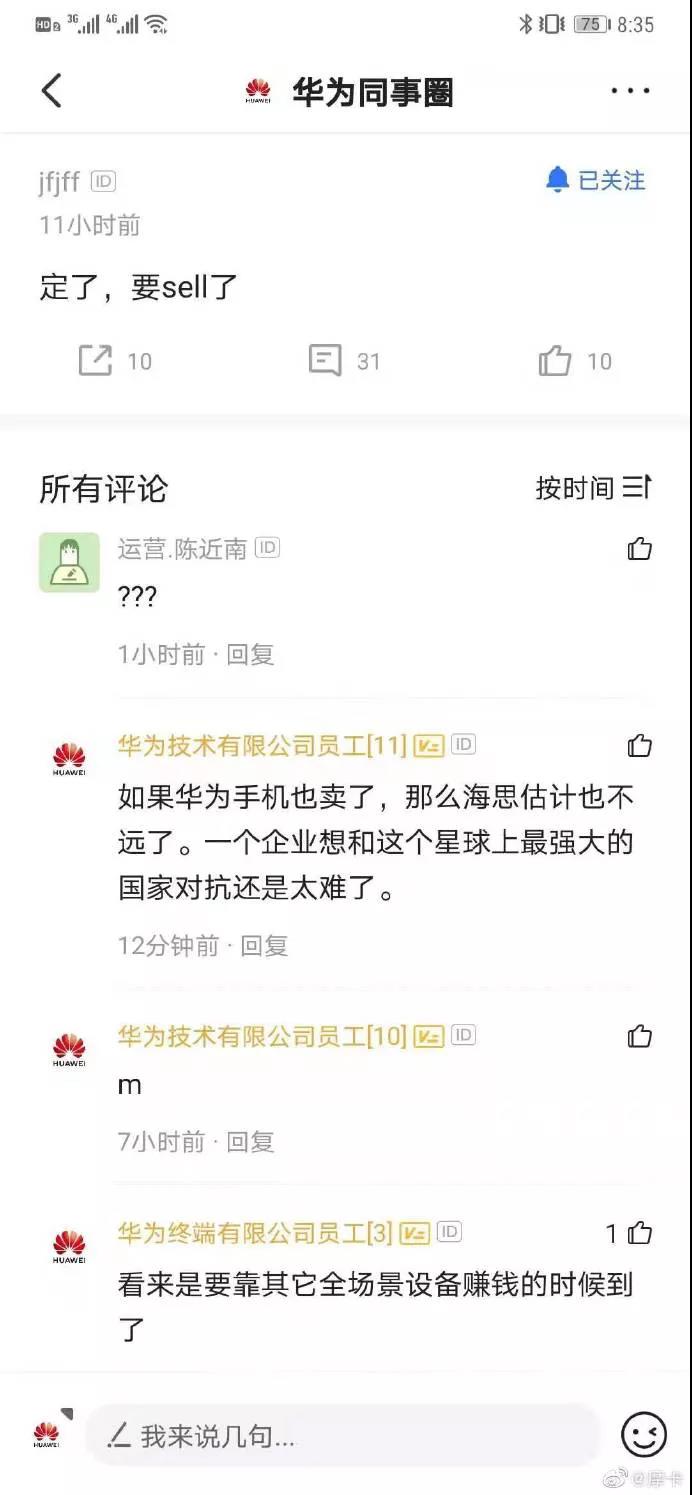Tap the 已关注 follow bell button
Viewport: 692px width, 1495px height.
596,180
